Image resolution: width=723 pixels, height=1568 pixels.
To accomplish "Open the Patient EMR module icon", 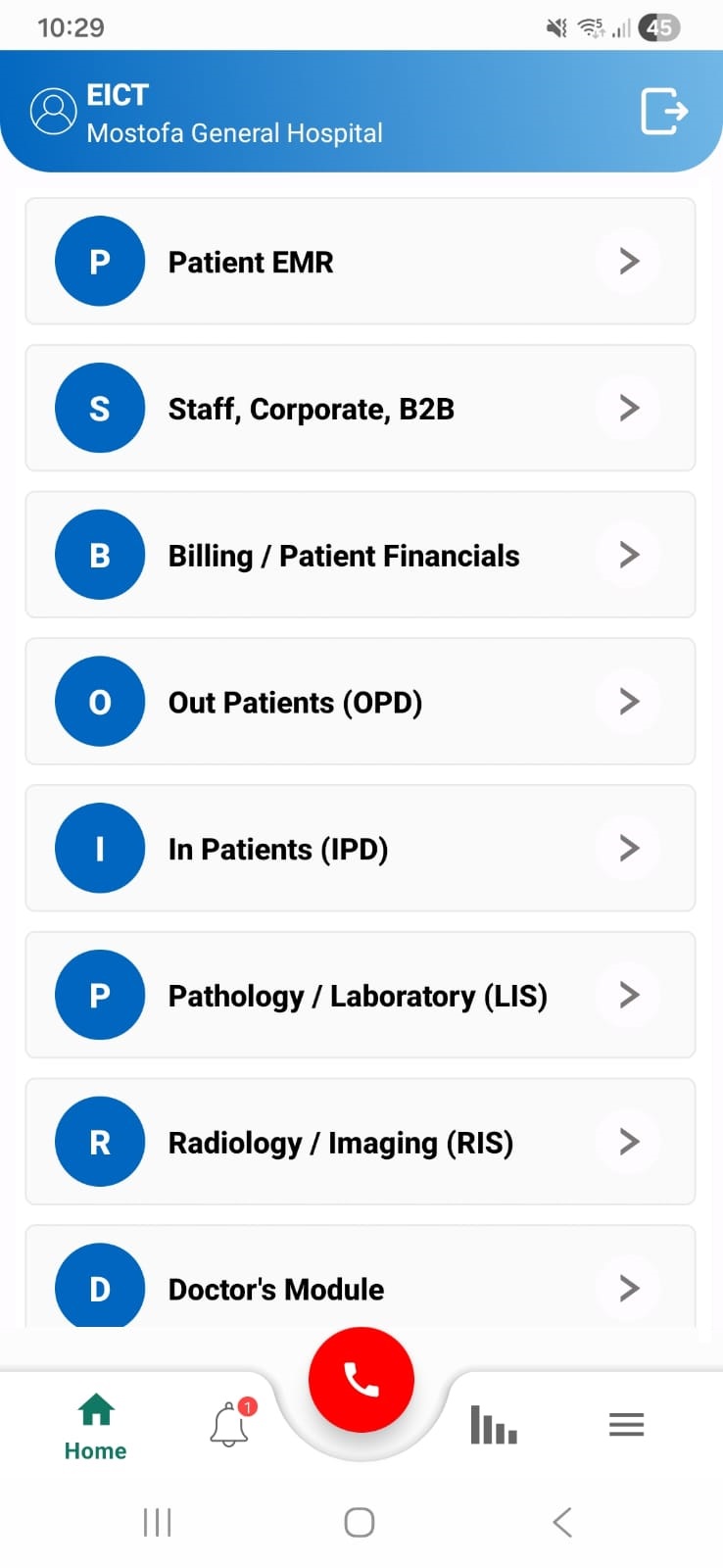I will tap(100, 262).
